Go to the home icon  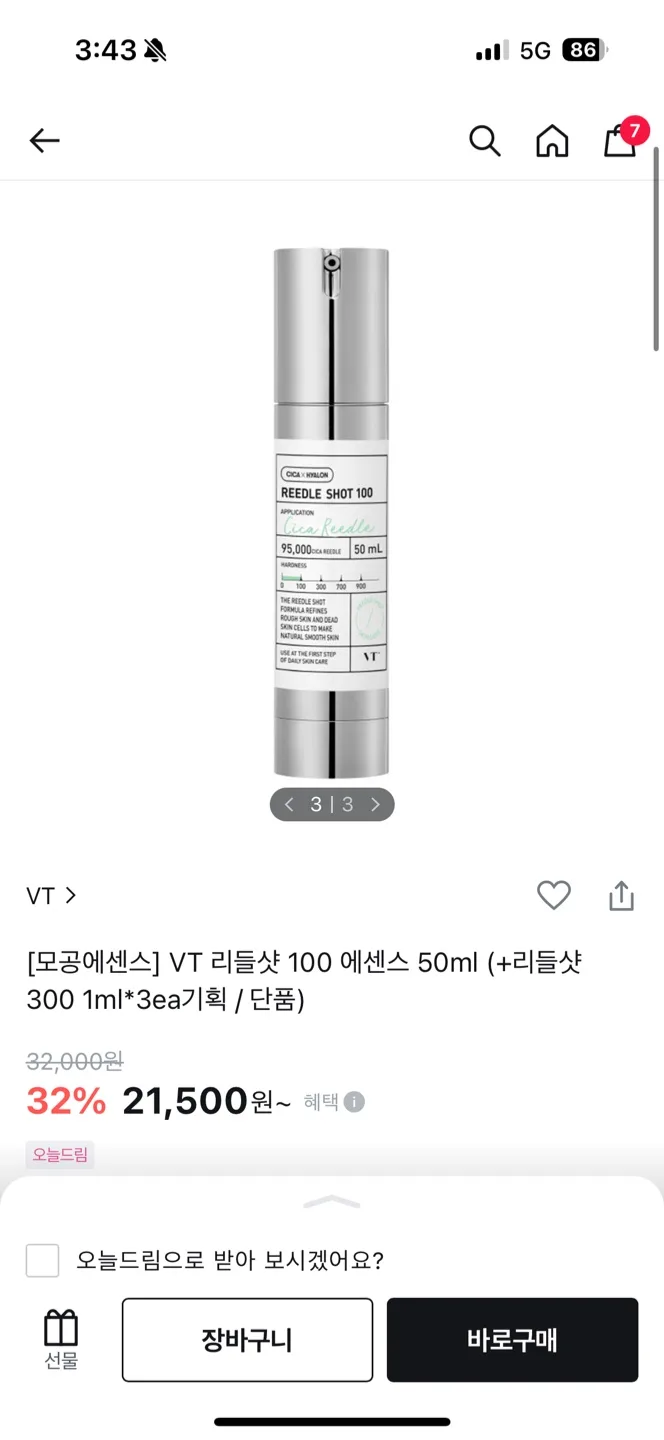coord(552,141)
